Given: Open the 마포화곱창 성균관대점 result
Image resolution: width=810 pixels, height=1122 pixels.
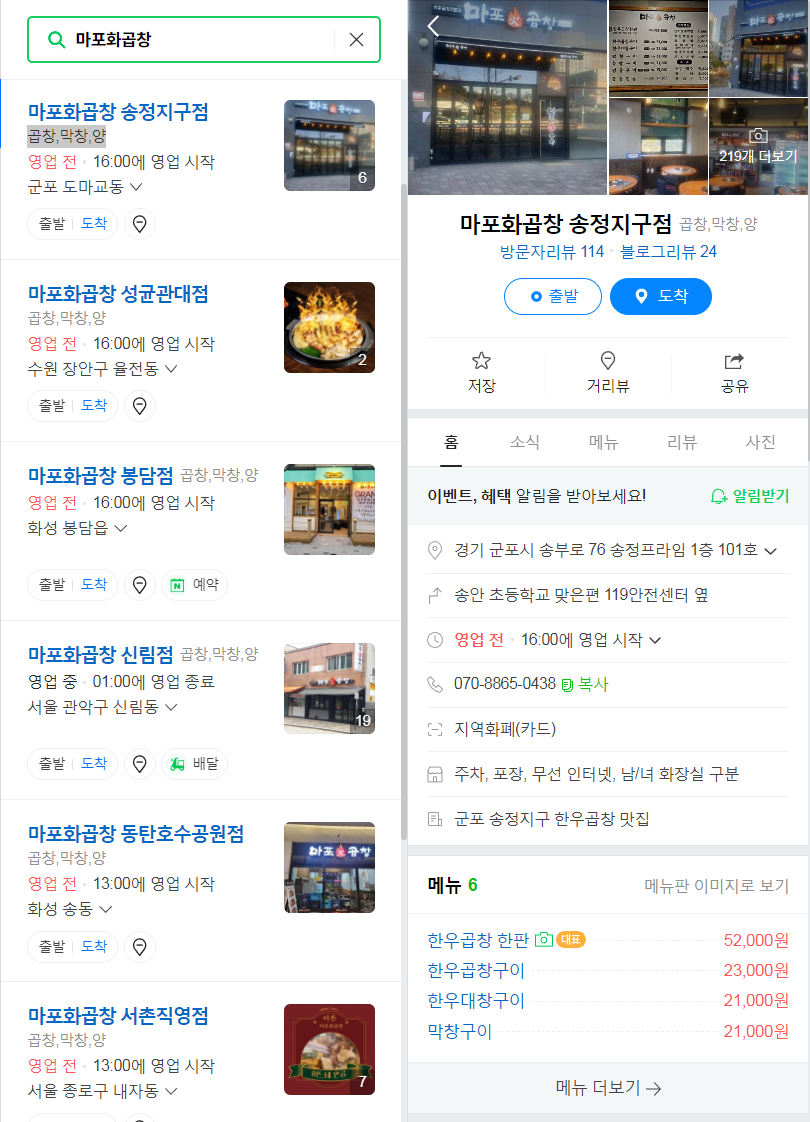Looking at the screenshot, I should (x=118, y=294).
